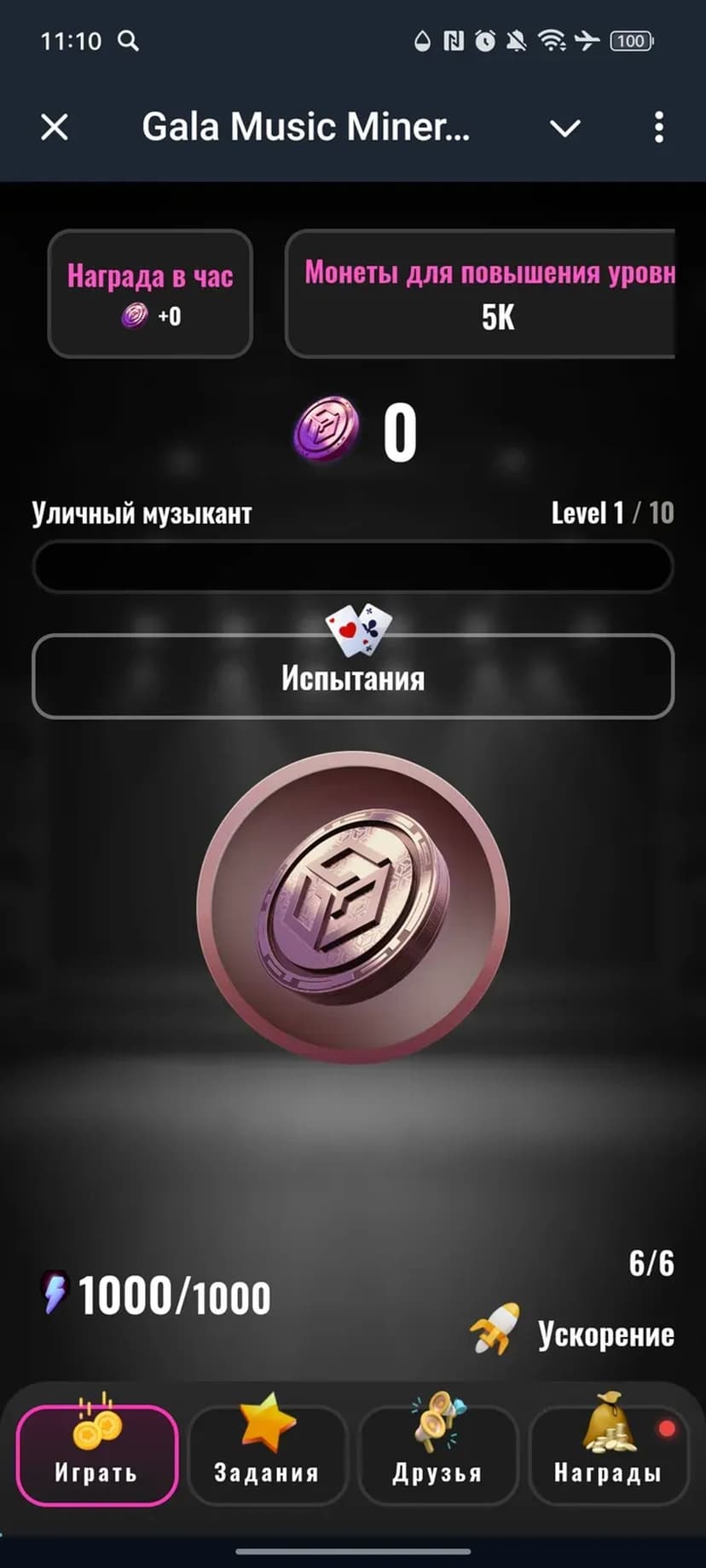Open the Задания tasks tab

pyautogui.click(x=267, y=1454)
